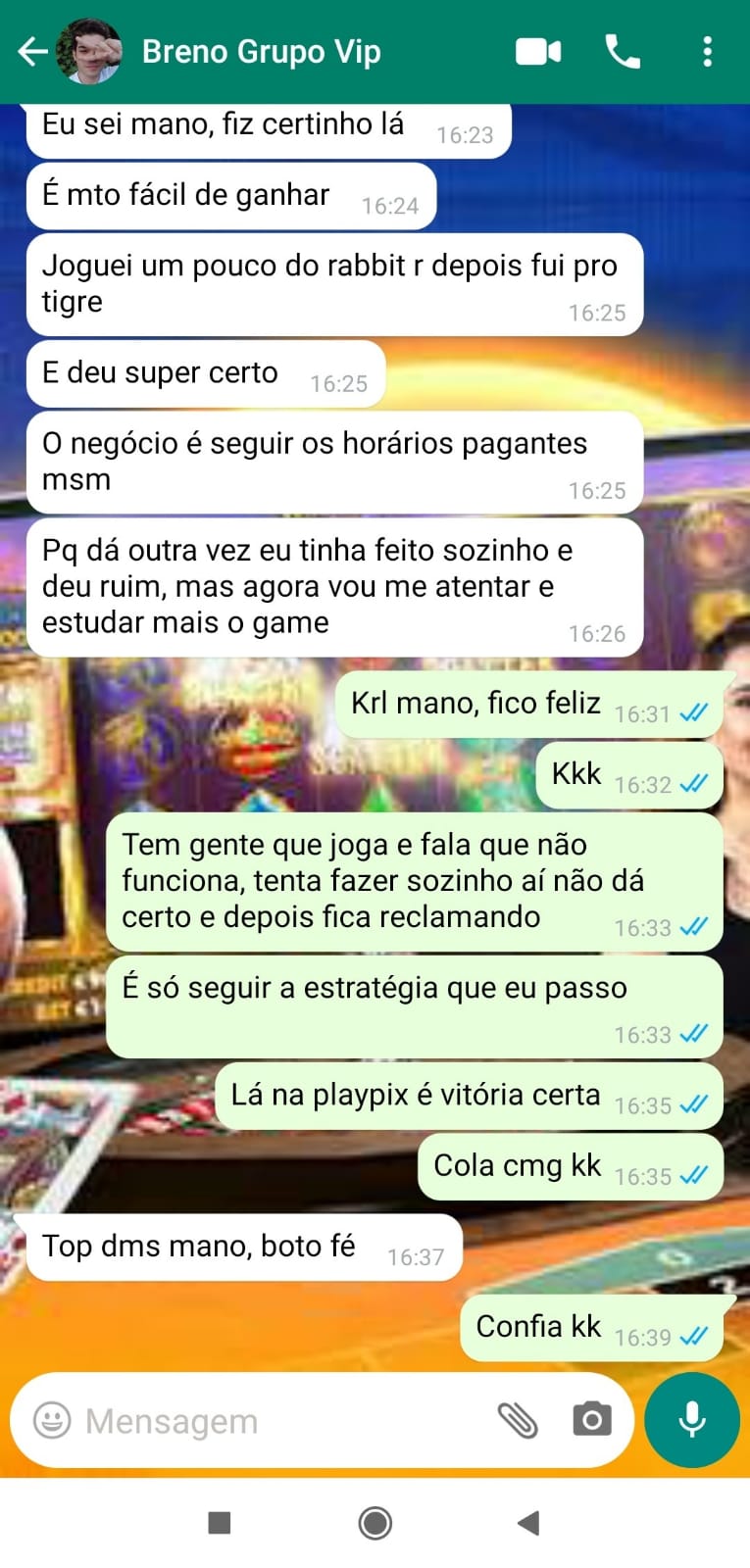
Task: Open the three-dot overflow menu
Action: [x=707, y=52]
